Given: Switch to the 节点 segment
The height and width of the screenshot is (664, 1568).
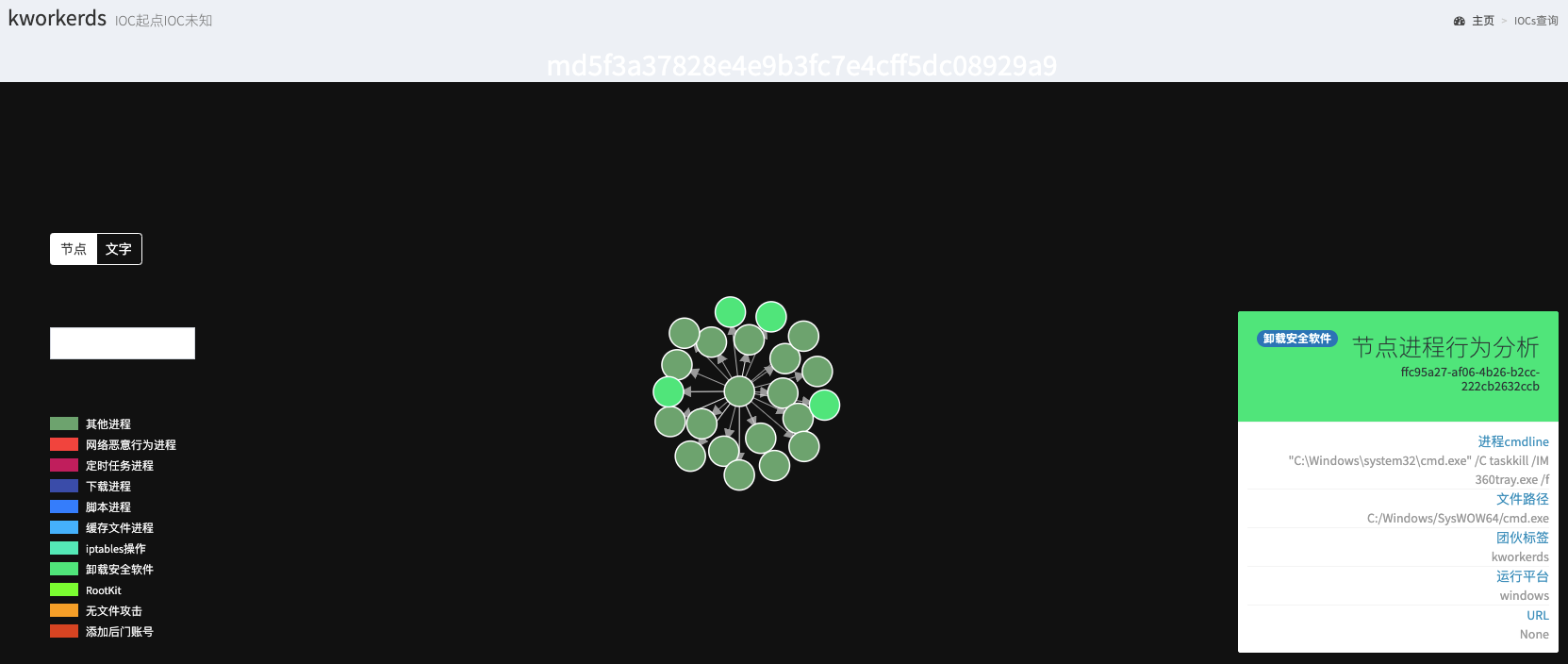Looking at the screenshot, I should 74,249.
